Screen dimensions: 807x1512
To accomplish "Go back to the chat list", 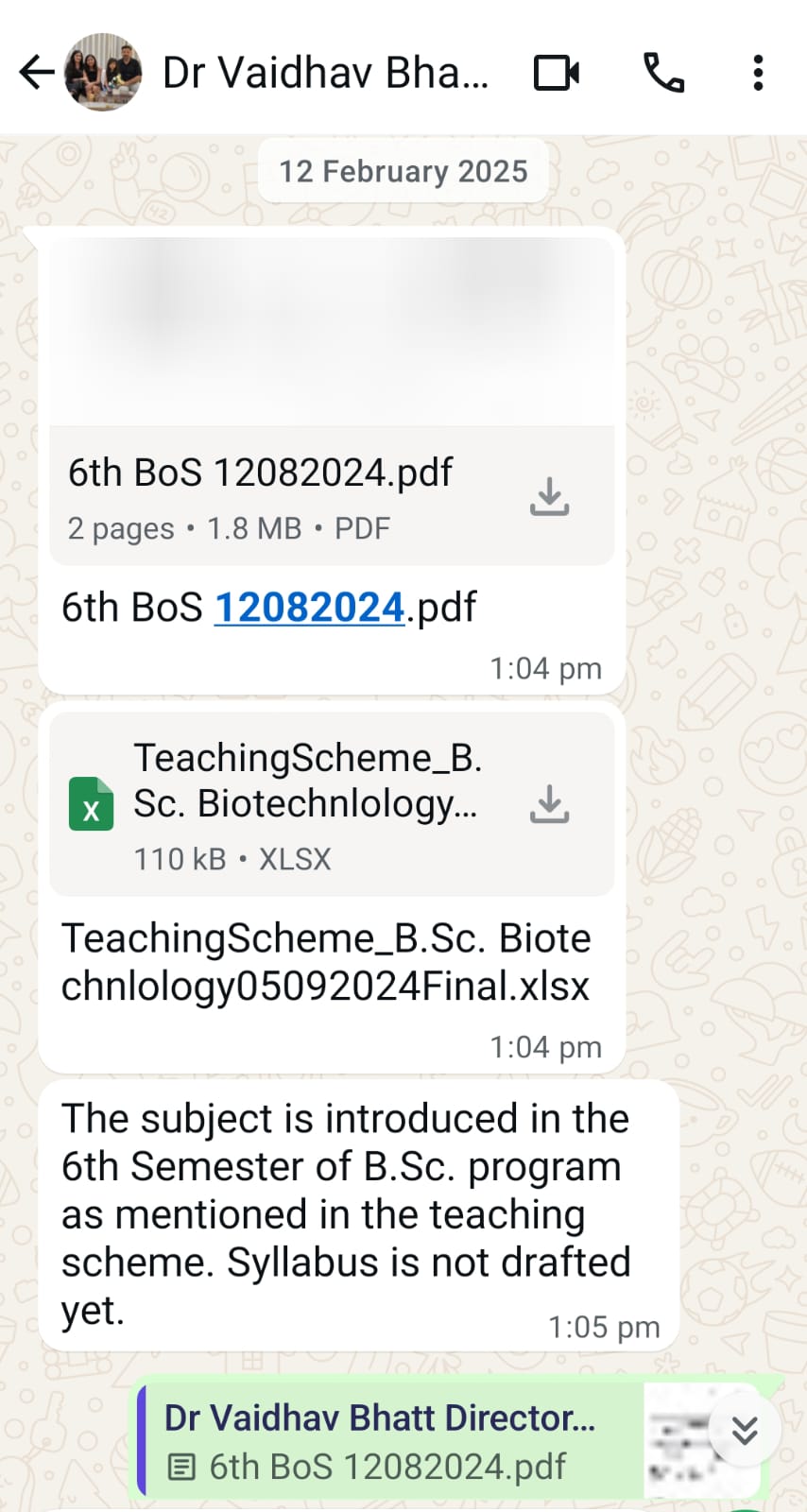I will tap(36, 73).
